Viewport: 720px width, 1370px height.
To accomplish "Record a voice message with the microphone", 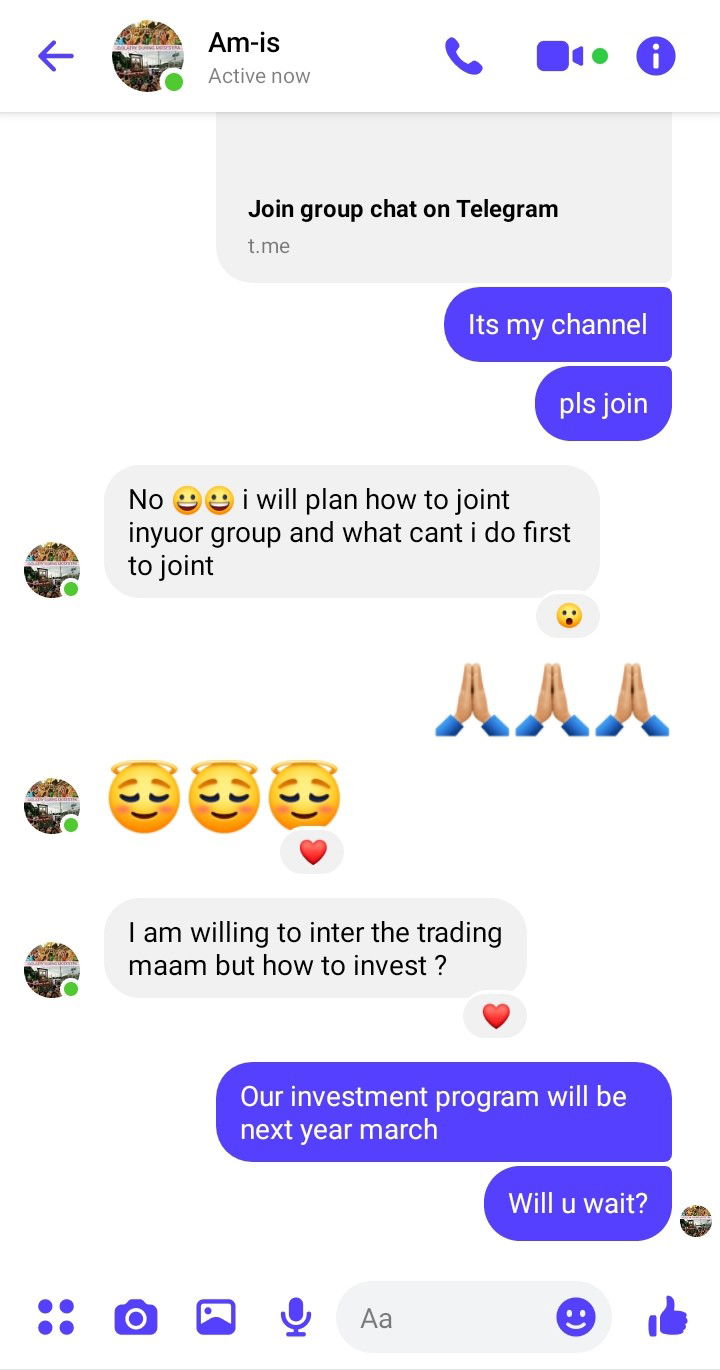I will click(295, 1317).
